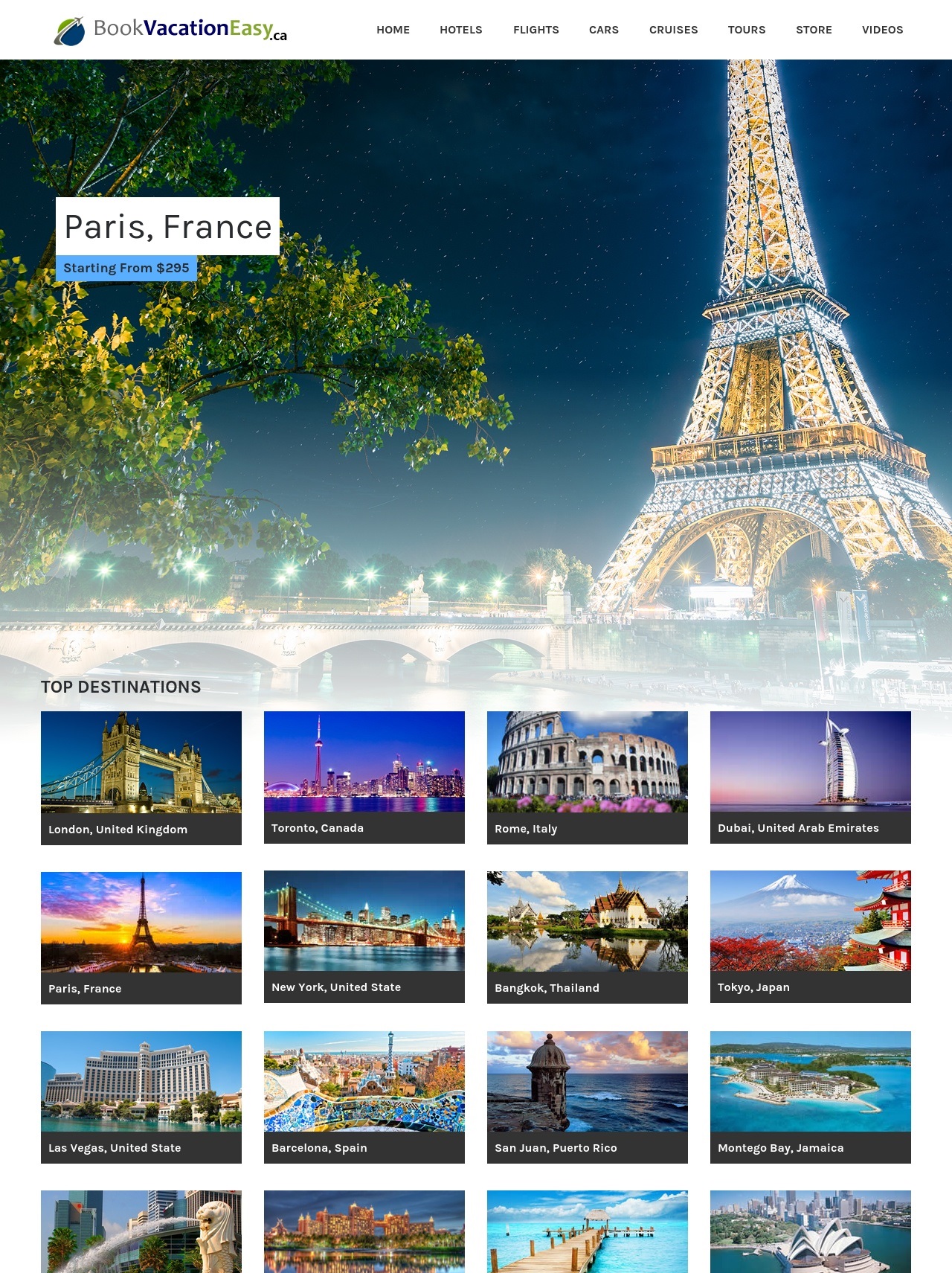View the Rome, Italy destination
The image size is (952, 1273).
[x=588, y=777]
